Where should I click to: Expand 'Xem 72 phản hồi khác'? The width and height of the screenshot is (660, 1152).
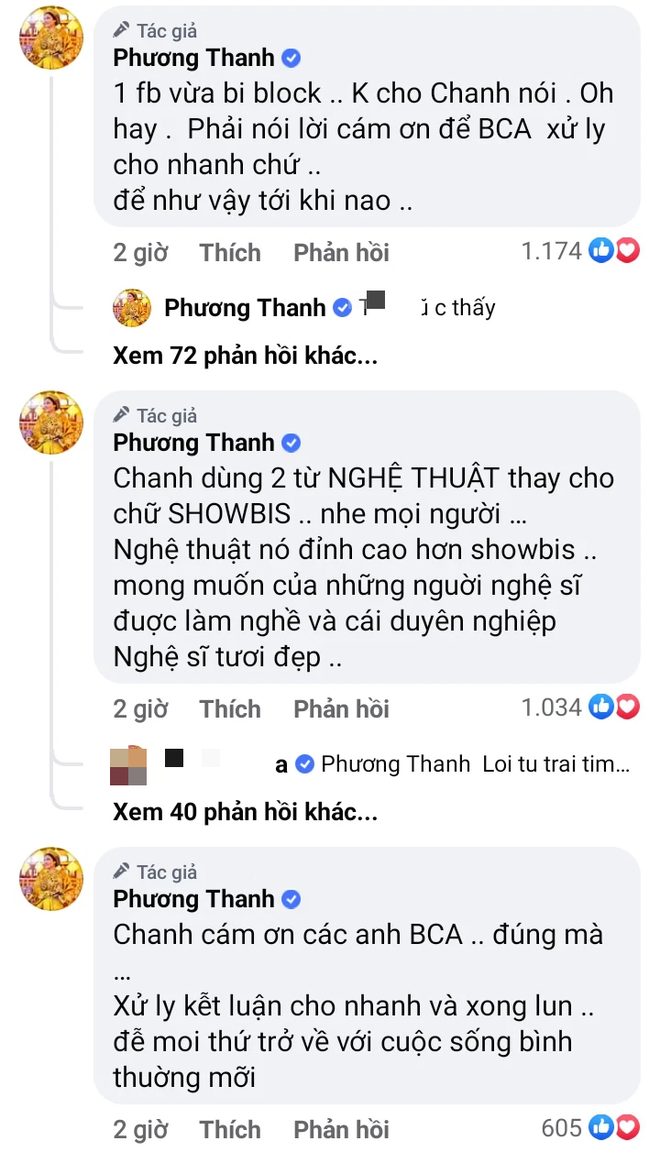tap(245, 356)
